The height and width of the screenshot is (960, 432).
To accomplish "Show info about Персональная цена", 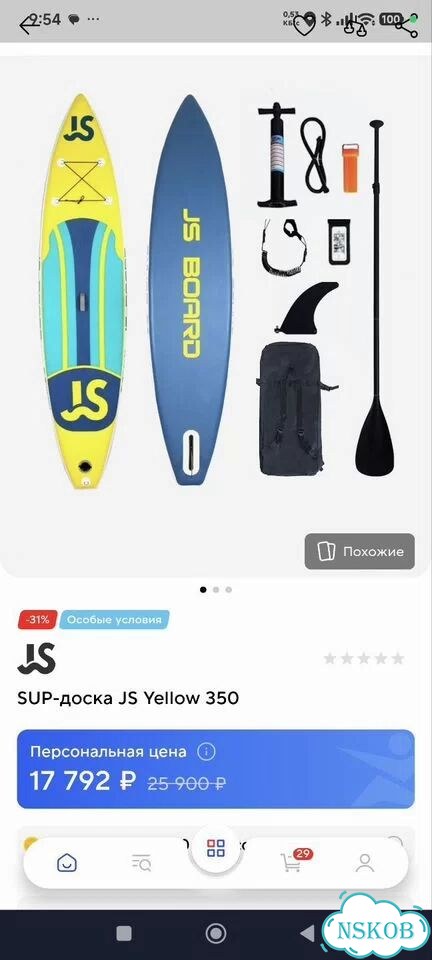I will 207,751.
